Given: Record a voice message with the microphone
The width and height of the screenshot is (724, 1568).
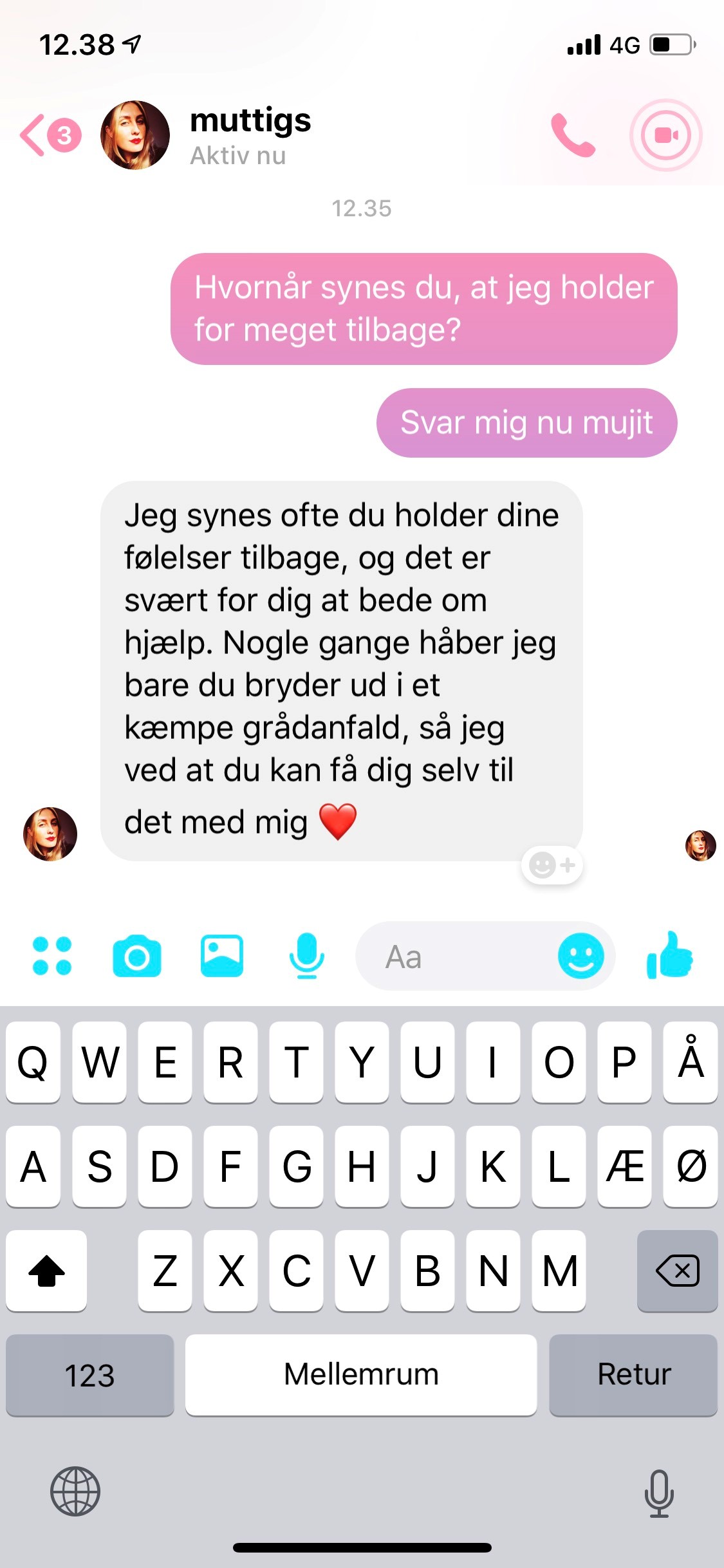Looking at the screenshot, I should click(x=306, y=956).
